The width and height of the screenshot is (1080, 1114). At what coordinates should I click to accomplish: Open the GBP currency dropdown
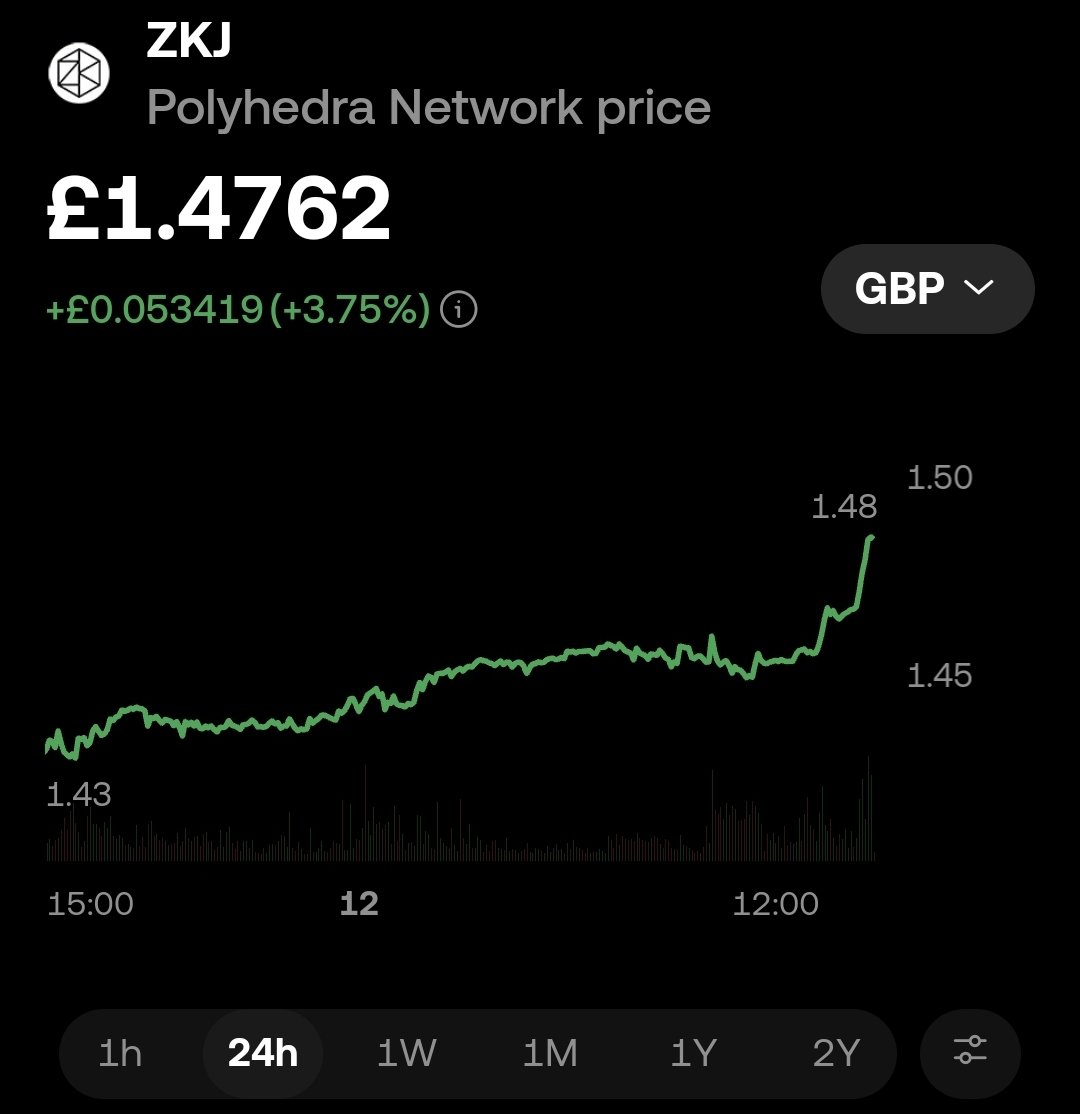tap(927, 289)
